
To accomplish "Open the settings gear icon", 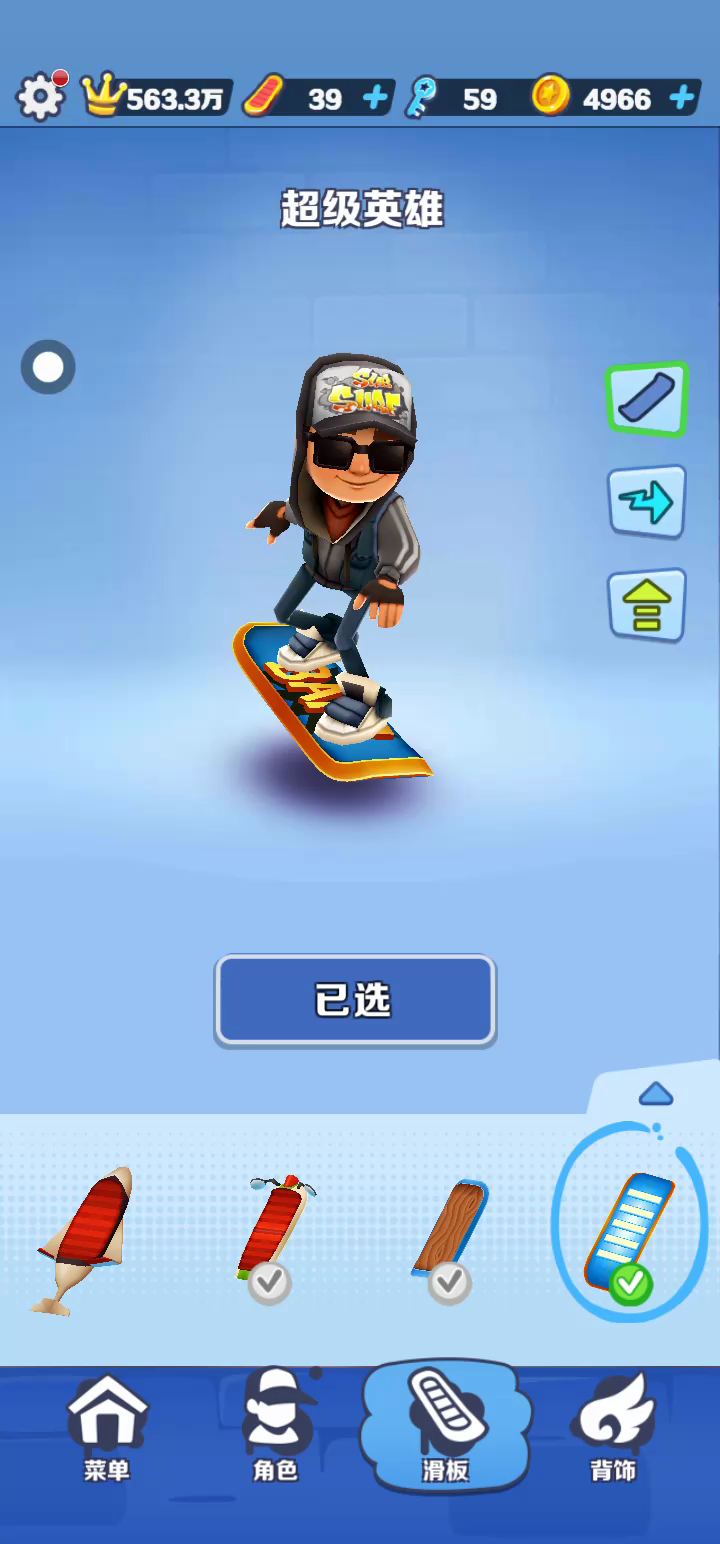I will 40,97.
